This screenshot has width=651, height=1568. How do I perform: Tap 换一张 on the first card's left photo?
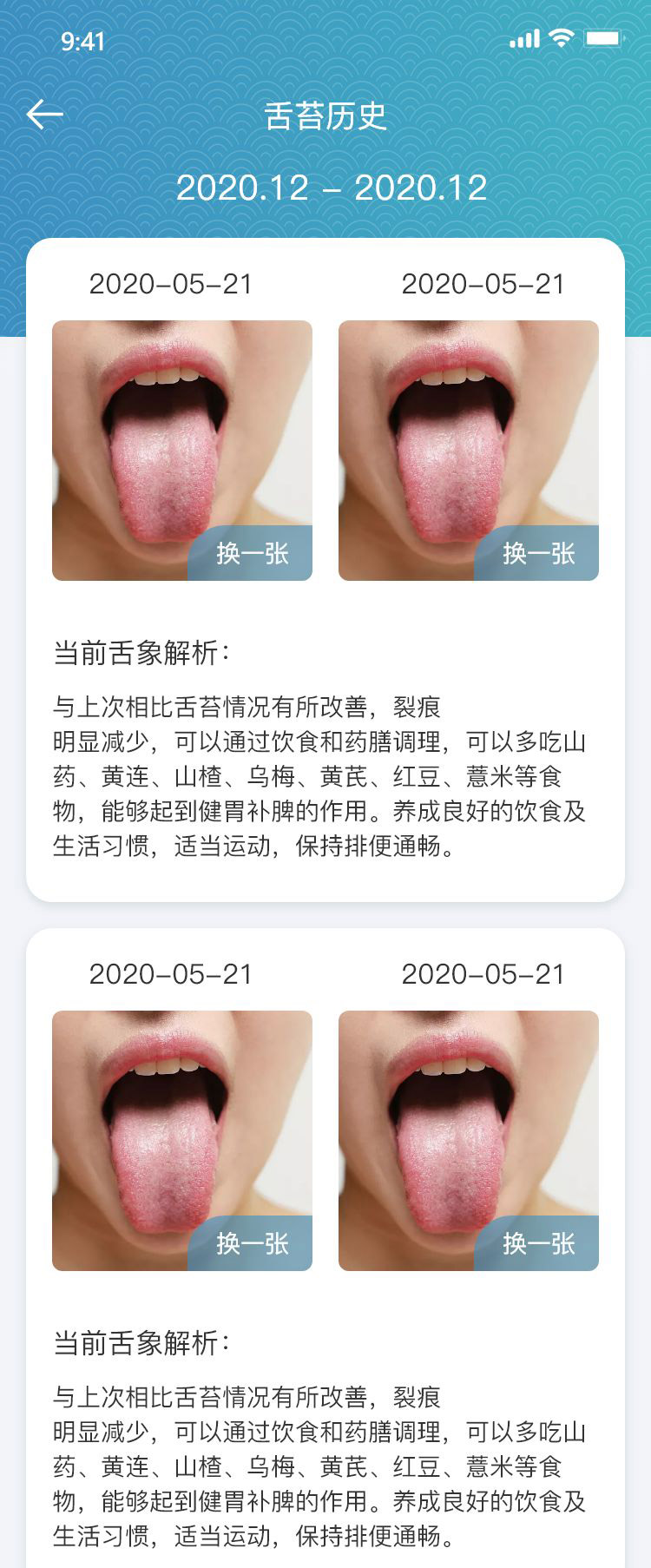point(252,553)
